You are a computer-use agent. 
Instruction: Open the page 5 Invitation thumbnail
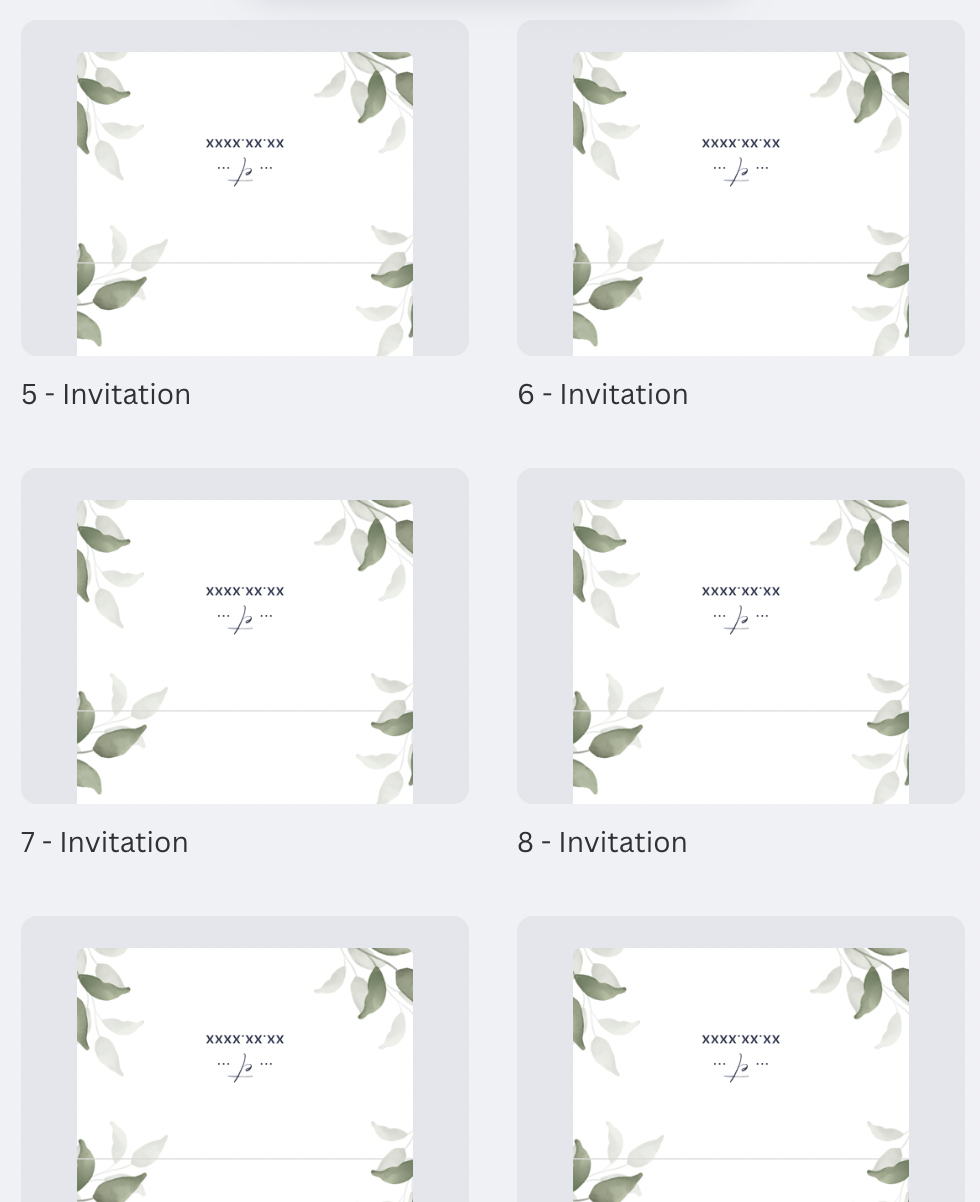245,188
